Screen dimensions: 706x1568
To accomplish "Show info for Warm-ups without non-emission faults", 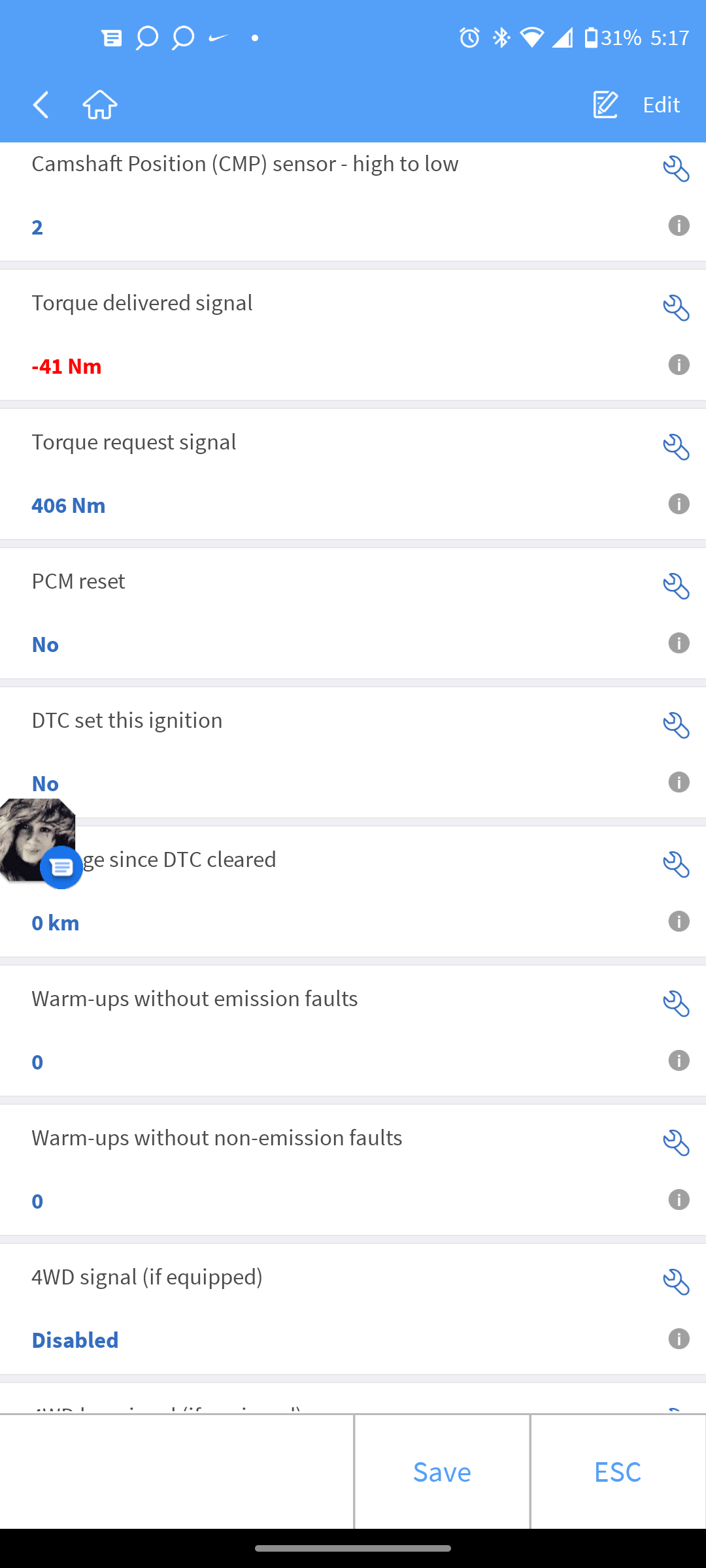I will click(679, 1200).
